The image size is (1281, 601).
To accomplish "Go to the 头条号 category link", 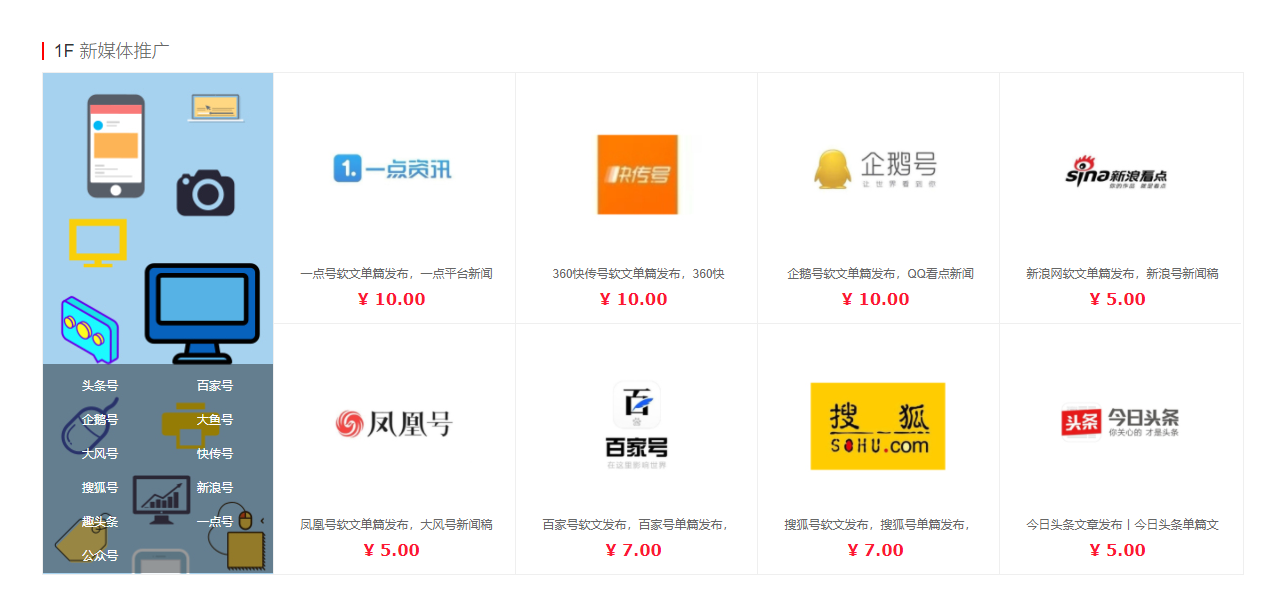I will (100, 386).
